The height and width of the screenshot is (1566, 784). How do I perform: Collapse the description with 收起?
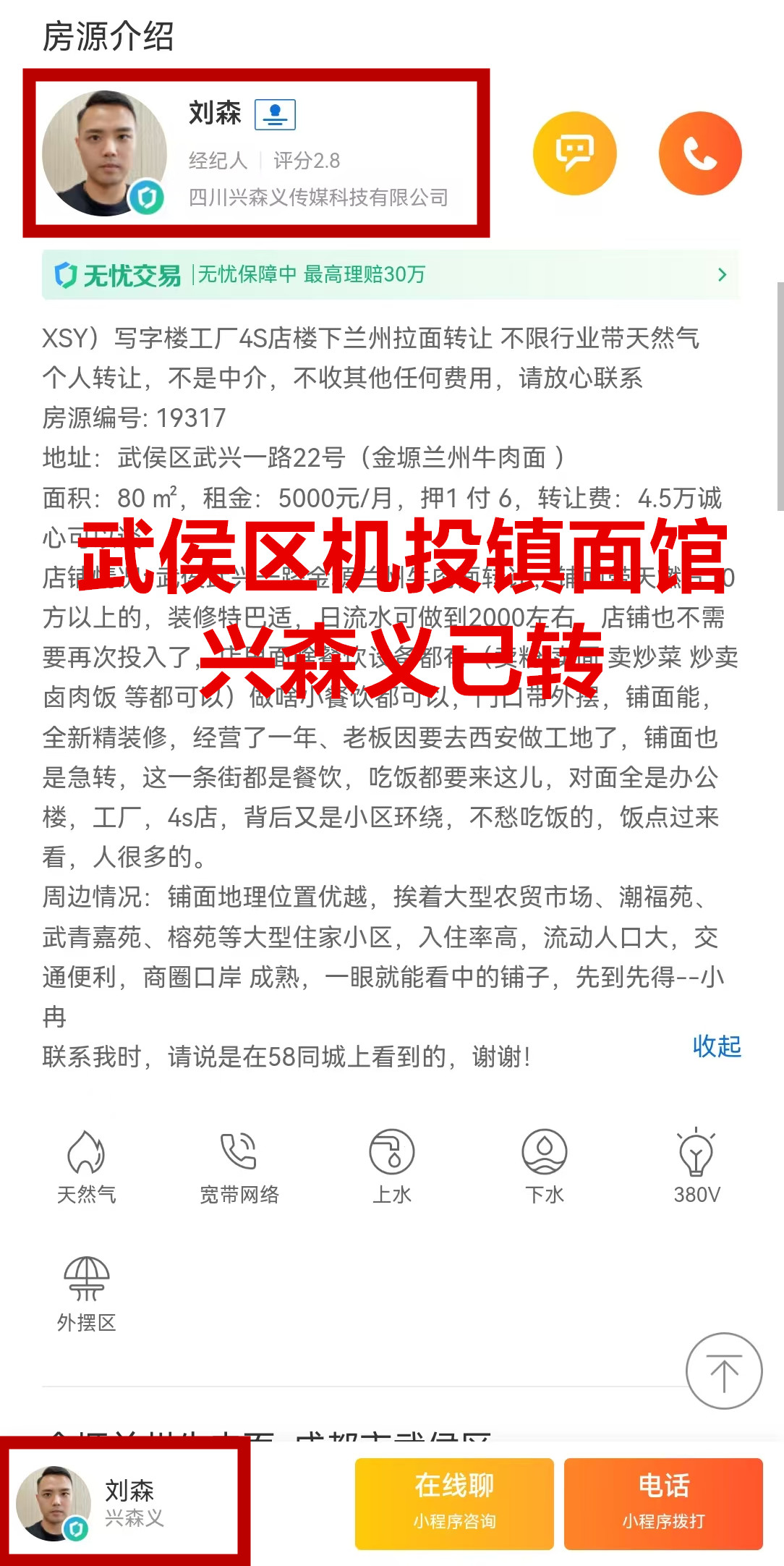click(716, 1046)
